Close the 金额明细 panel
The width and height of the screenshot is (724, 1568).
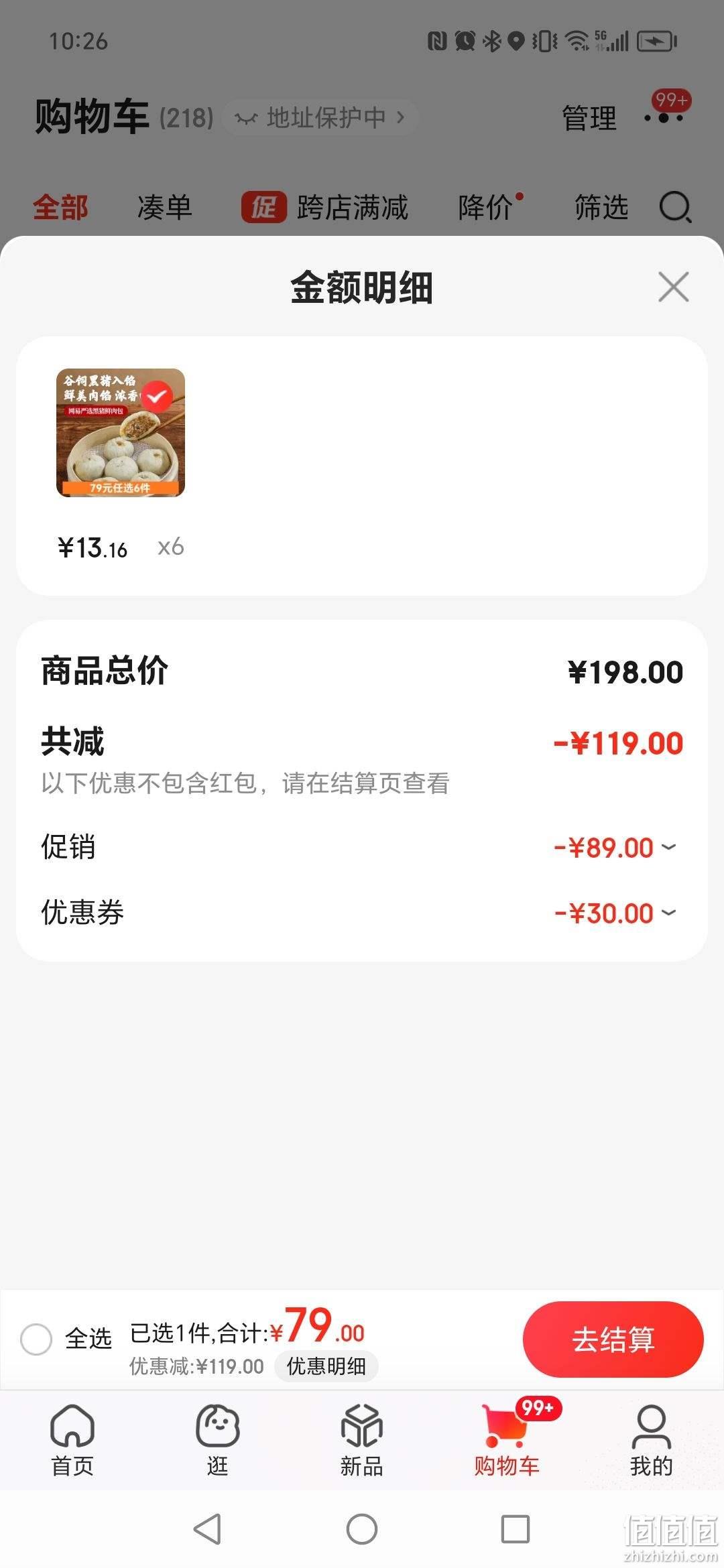click(673, 287)
